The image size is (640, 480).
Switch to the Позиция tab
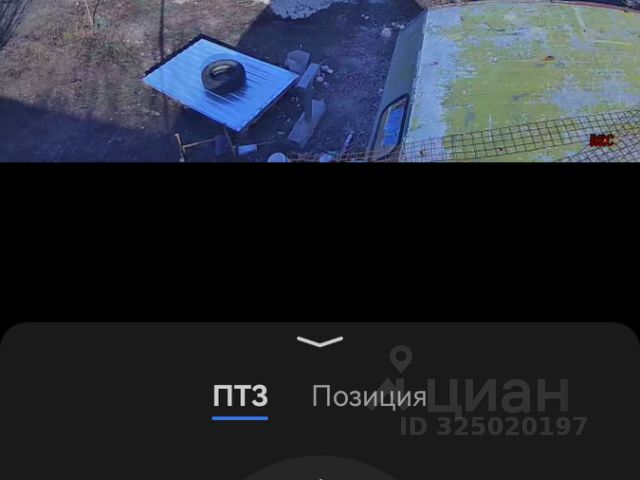pyautogui.click(x=369, y=397)
